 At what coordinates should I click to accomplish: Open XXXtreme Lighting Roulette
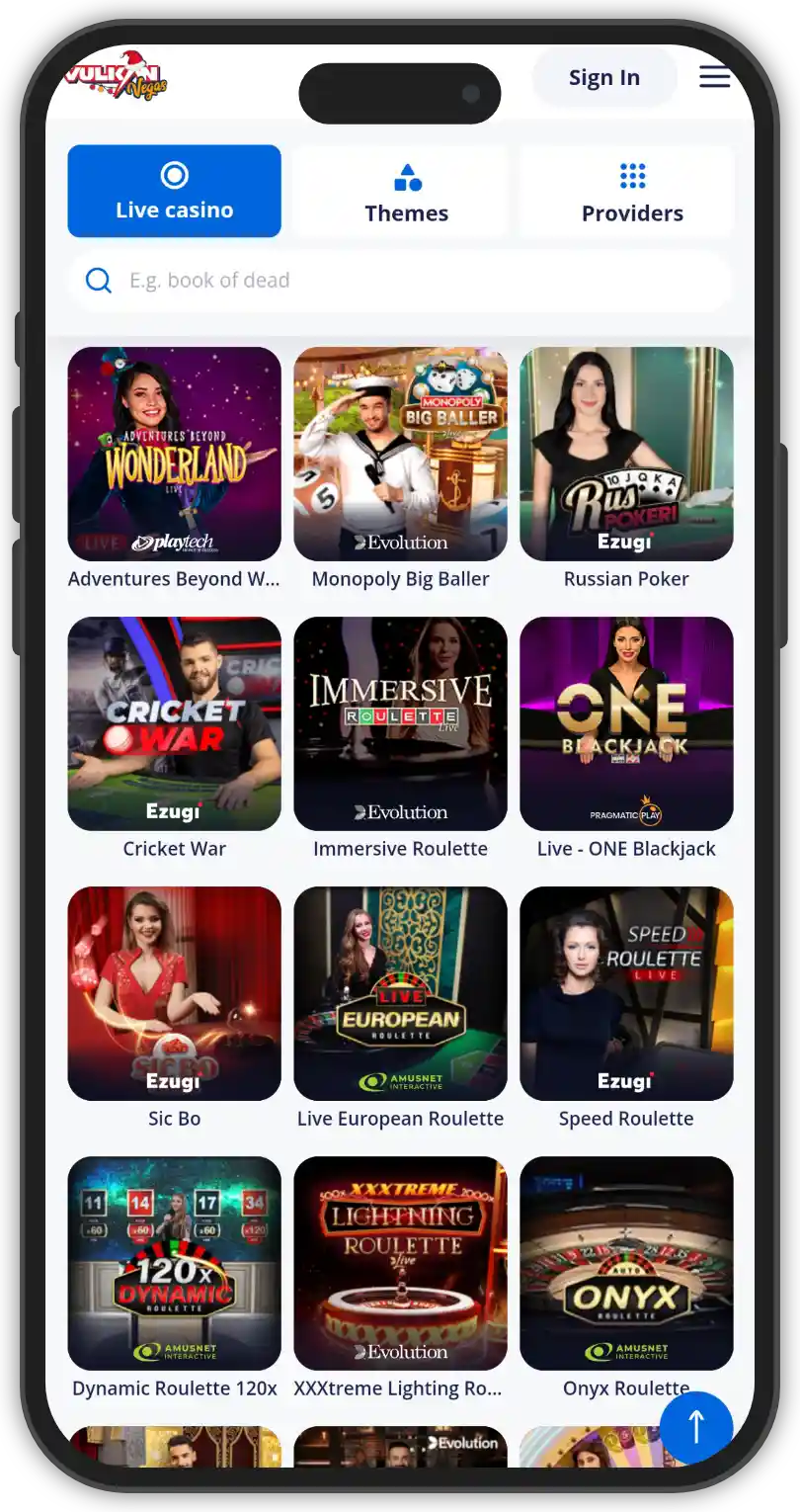pos(400,1263)
